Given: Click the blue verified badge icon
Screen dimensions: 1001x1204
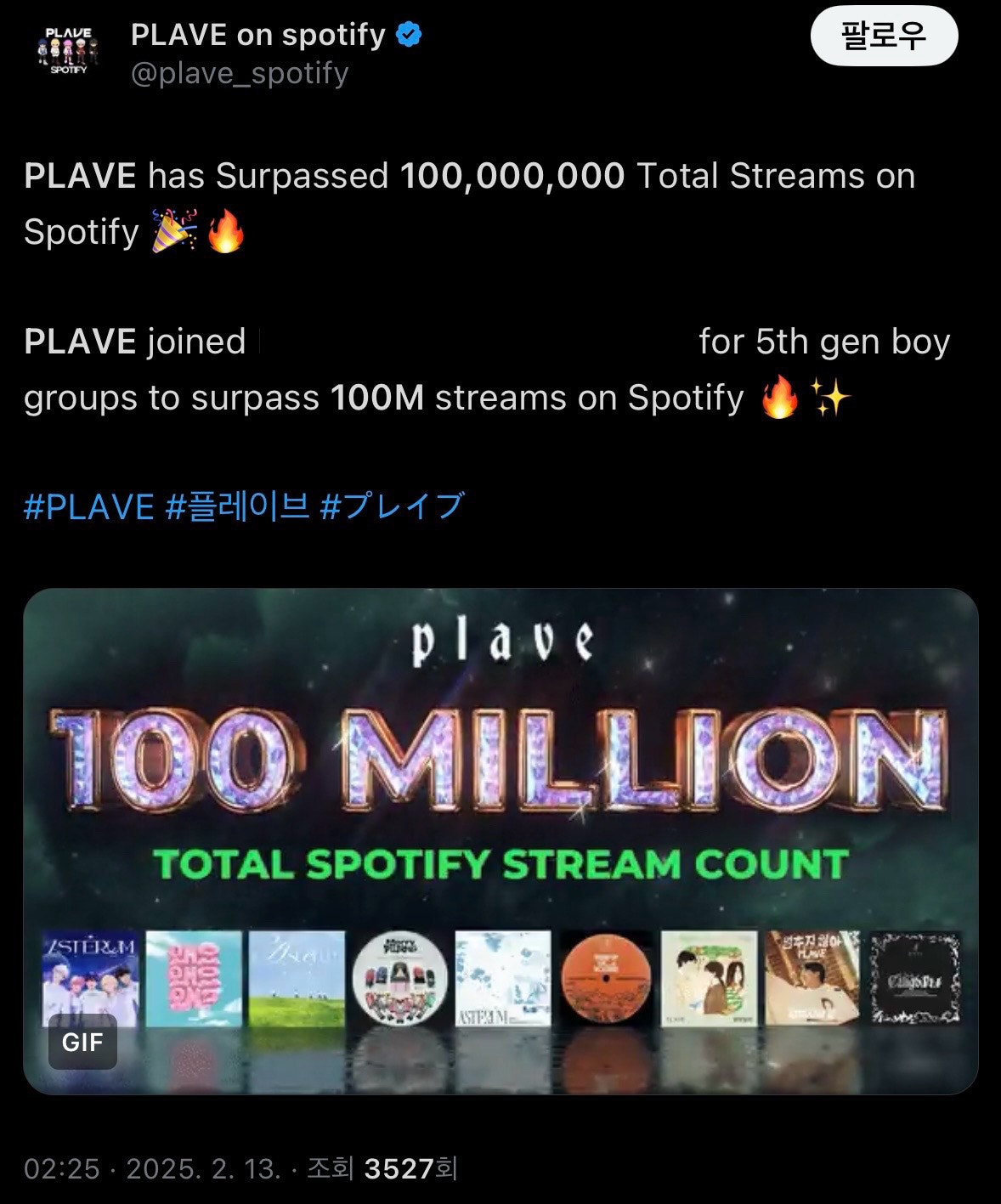Looking at the screenshot, I should (410, 35).
